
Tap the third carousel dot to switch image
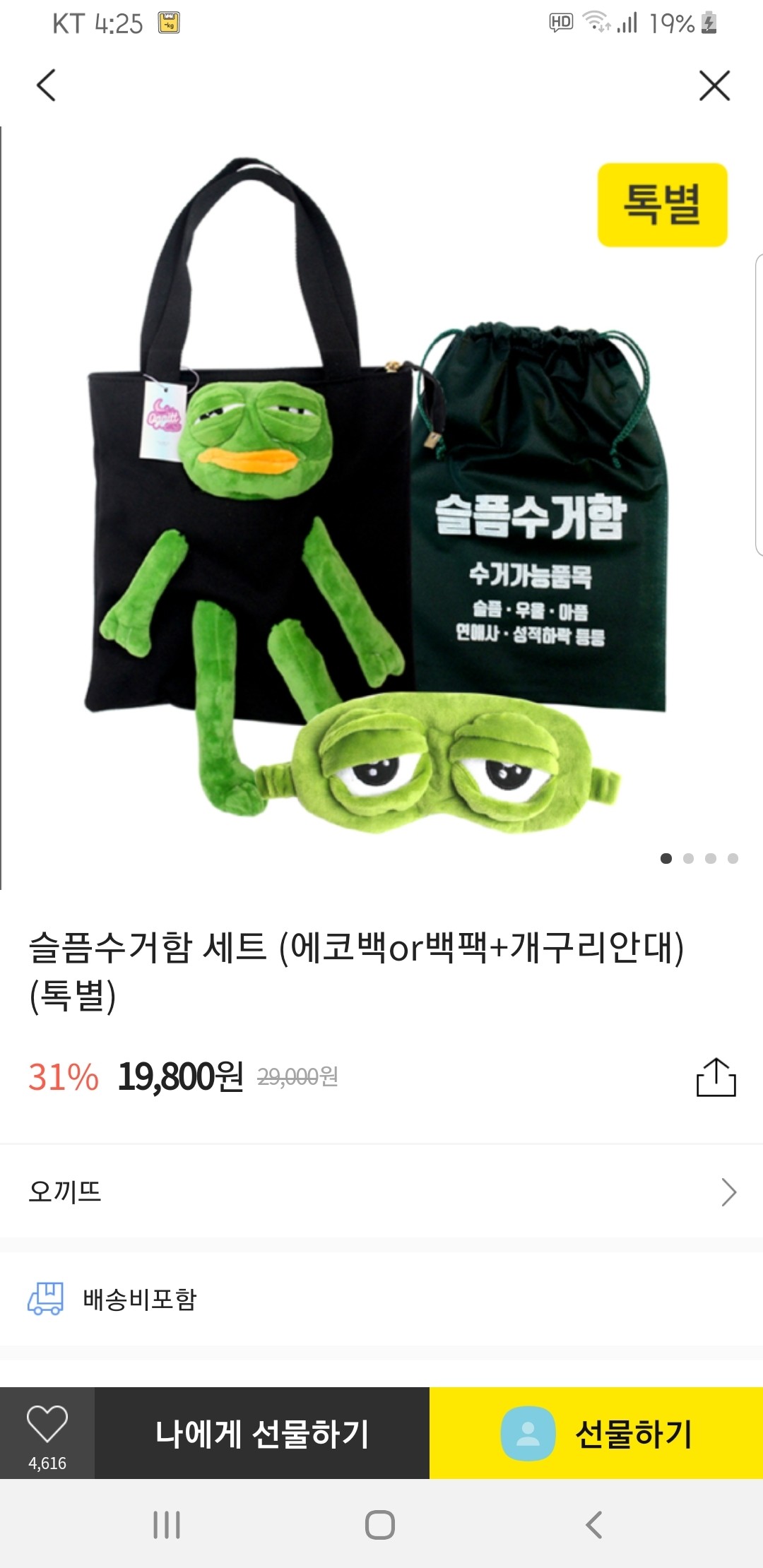pos(709,857)
